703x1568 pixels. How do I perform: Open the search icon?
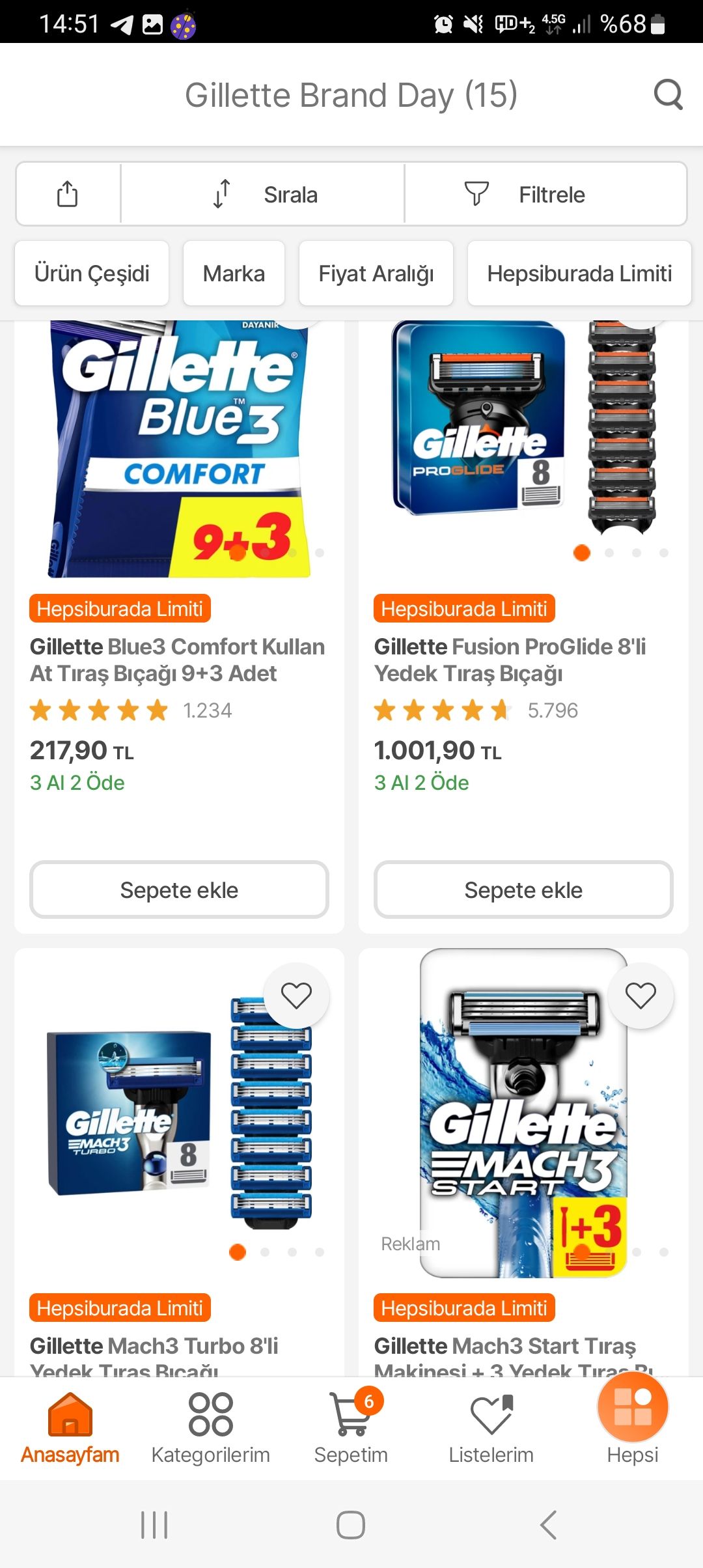tap(669, 95)
